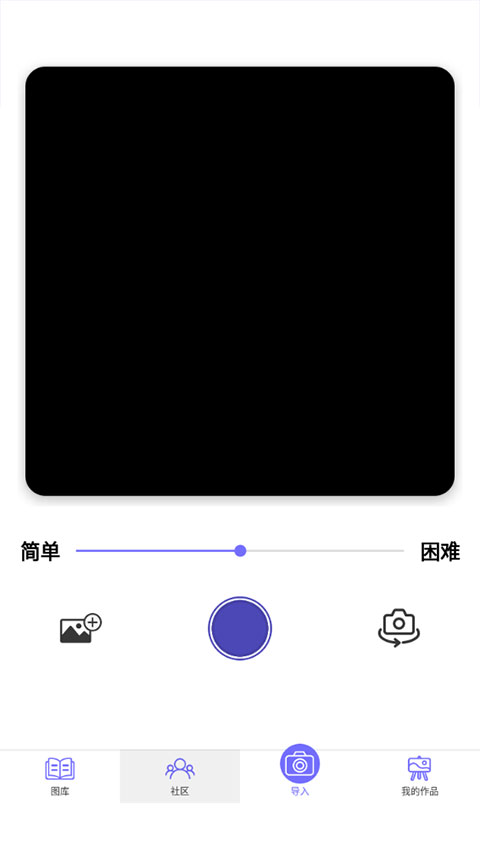Flip the camera with the switch icon
The height and width of the screenshot is (853, 480).
coord(399,628)
